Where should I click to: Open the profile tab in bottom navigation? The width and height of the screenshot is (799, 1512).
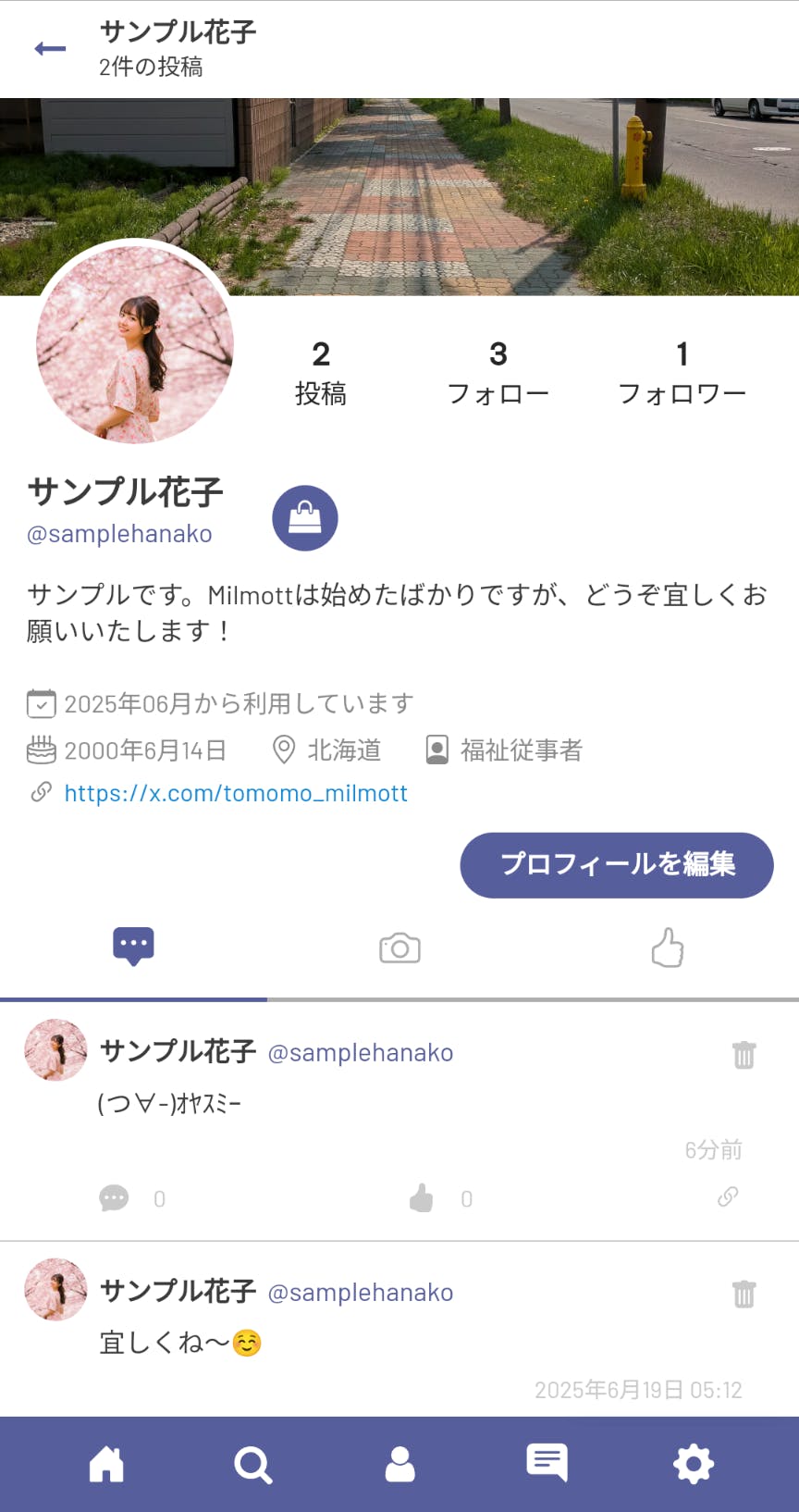point(399,1464)
